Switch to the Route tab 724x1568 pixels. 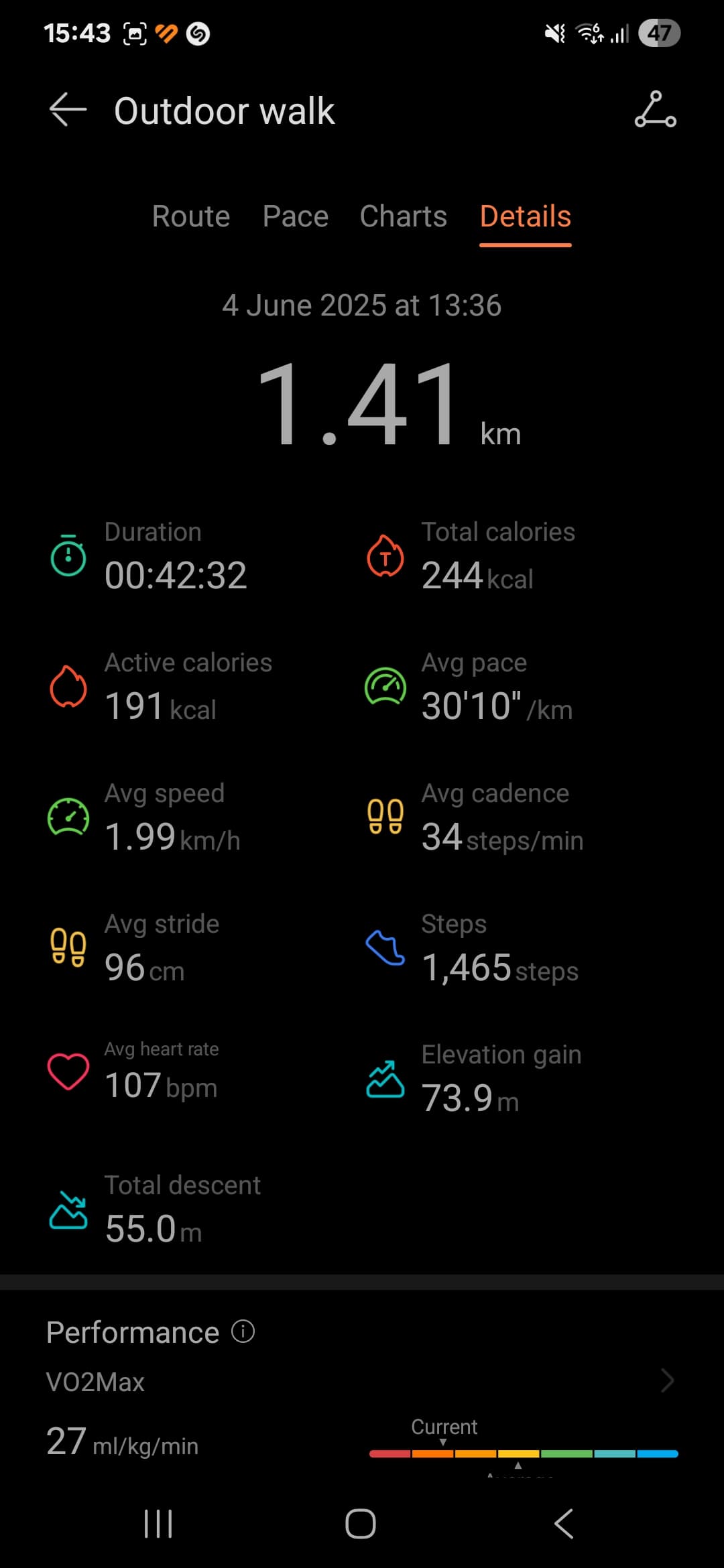(x=191, y=216)
